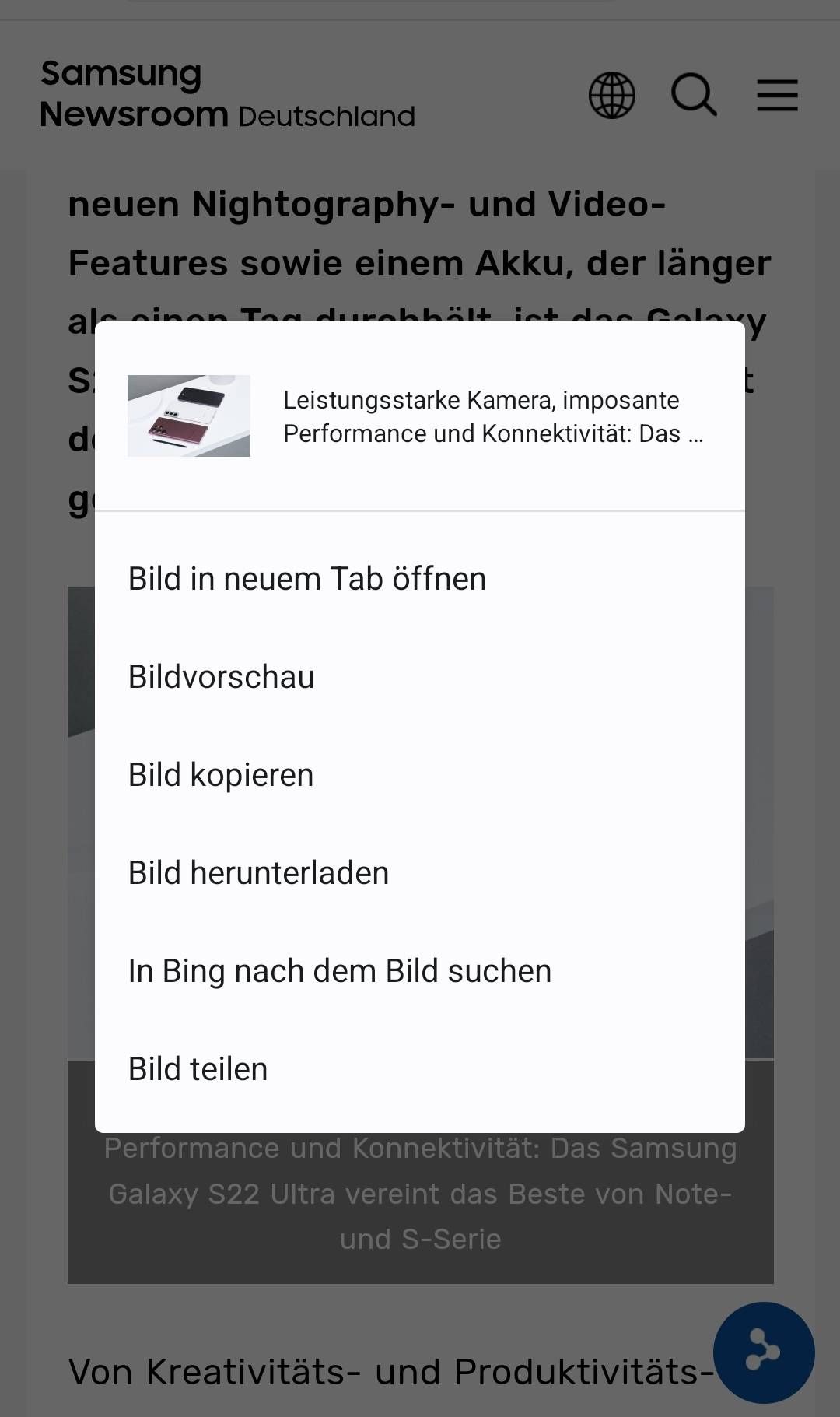Choose Bild kopieren
840x1417 pixels.
click(x=221, y=776)
